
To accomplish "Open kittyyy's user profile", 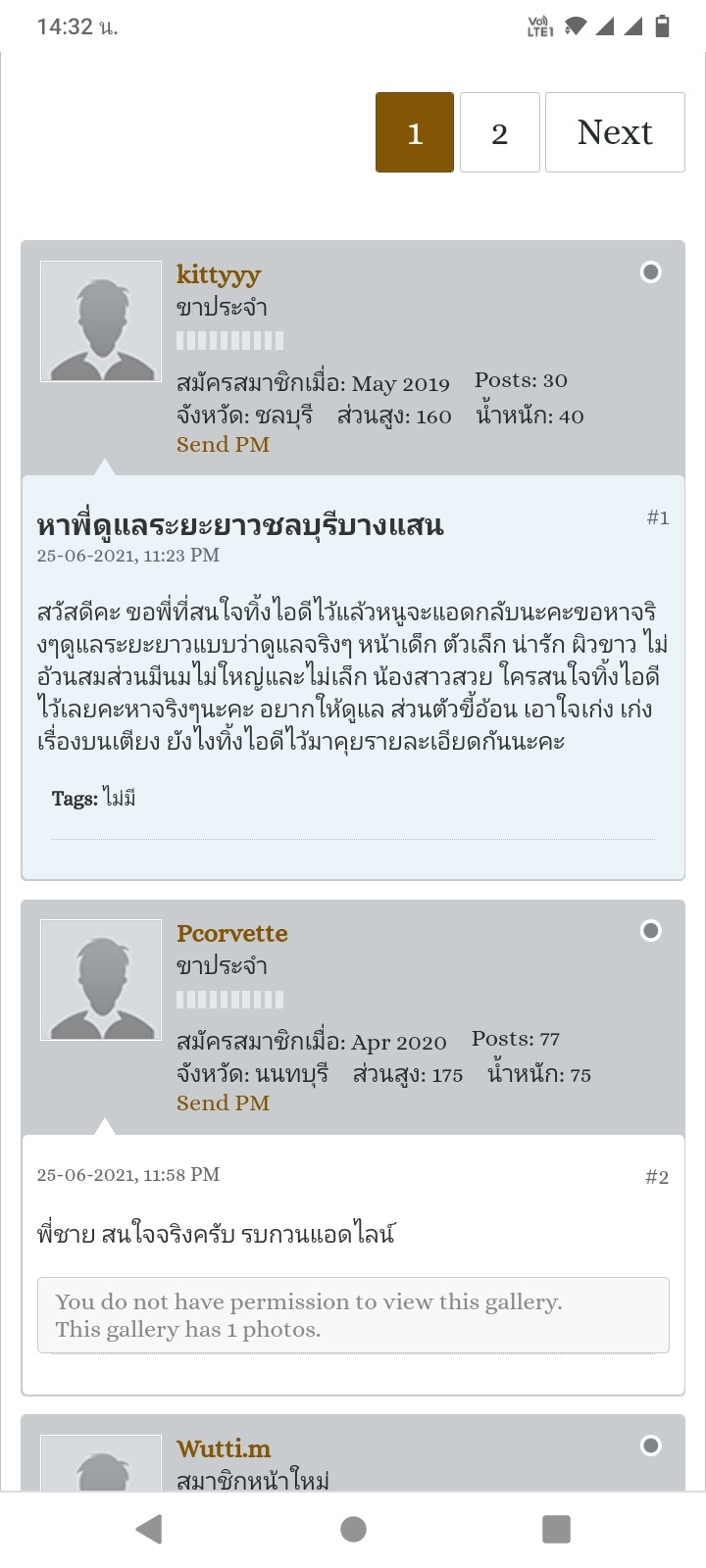I will pyautogui.click(x=219, y=274).
